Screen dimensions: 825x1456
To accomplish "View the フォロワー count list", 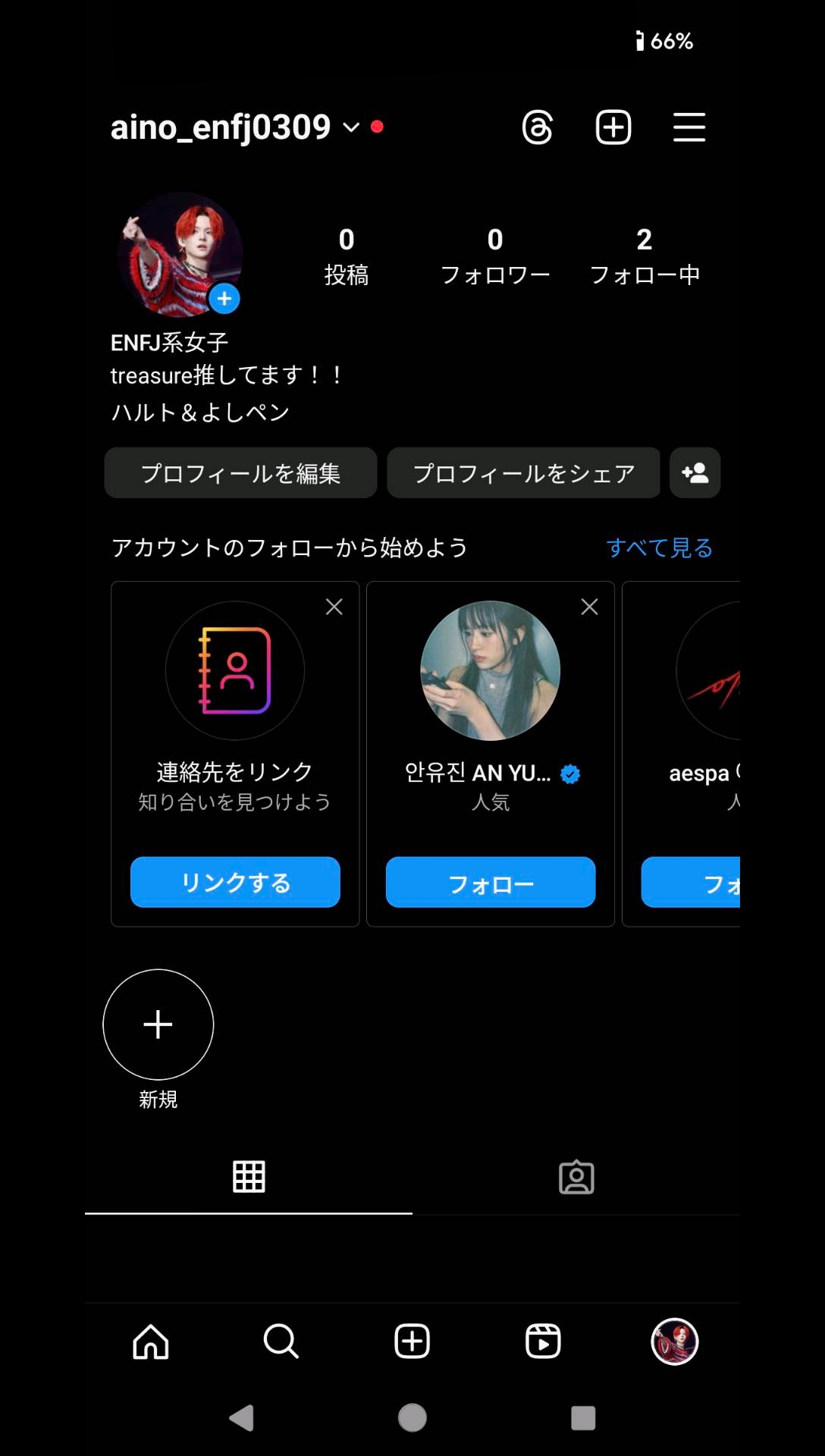I will 494,256.
